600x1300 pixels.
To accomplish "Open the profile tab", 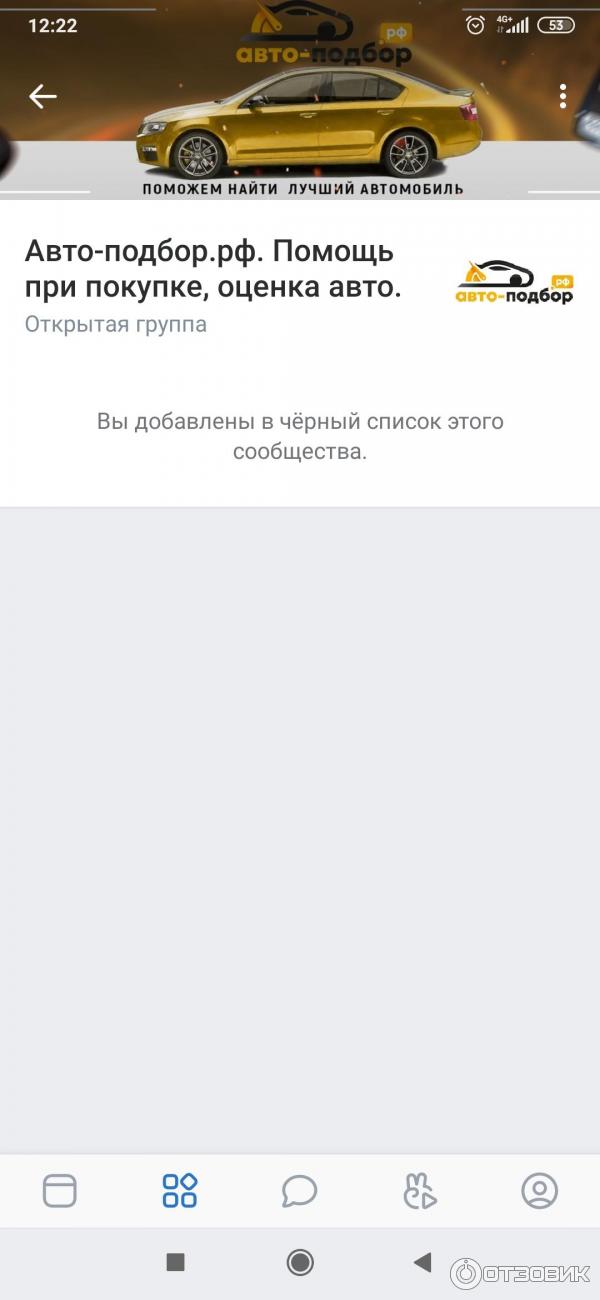I will tap(539, 1190).
